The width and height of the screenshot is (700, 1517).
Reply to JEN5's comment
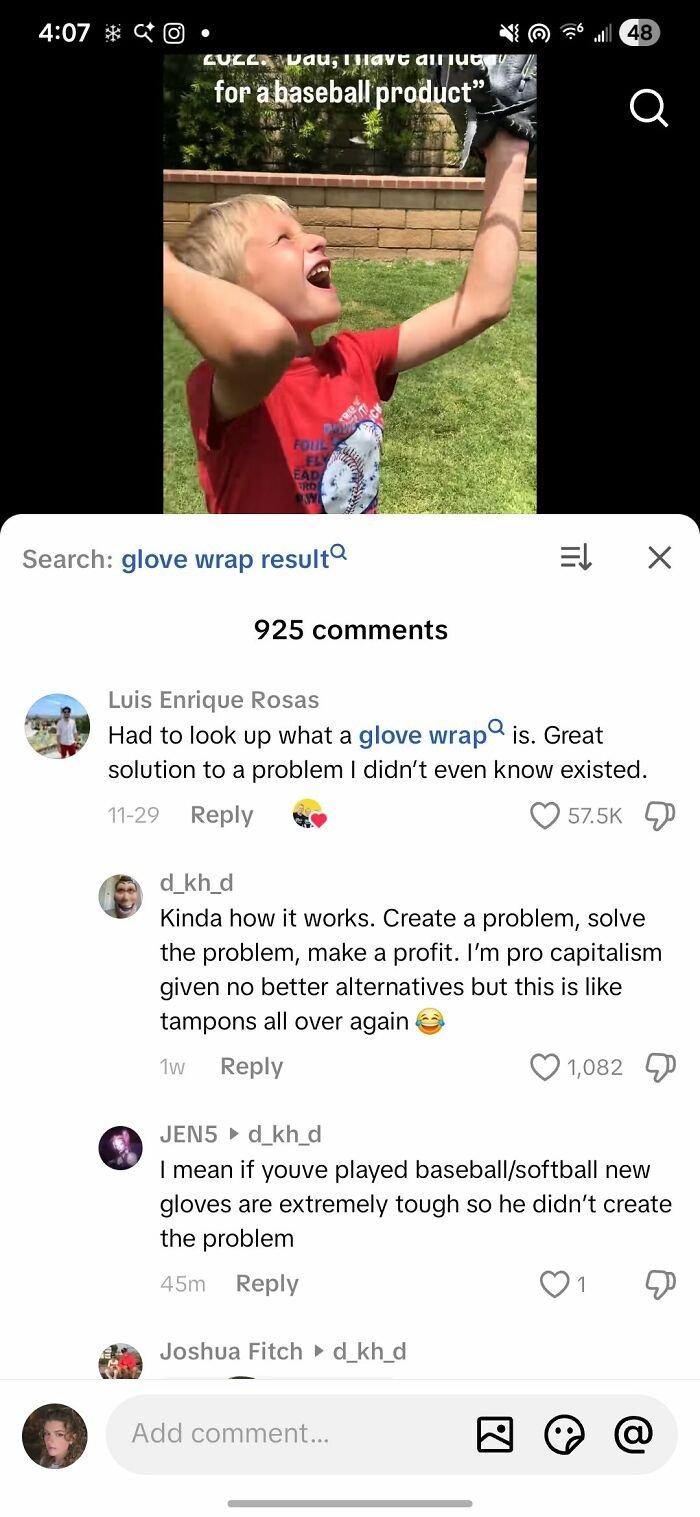[267, 1284]
